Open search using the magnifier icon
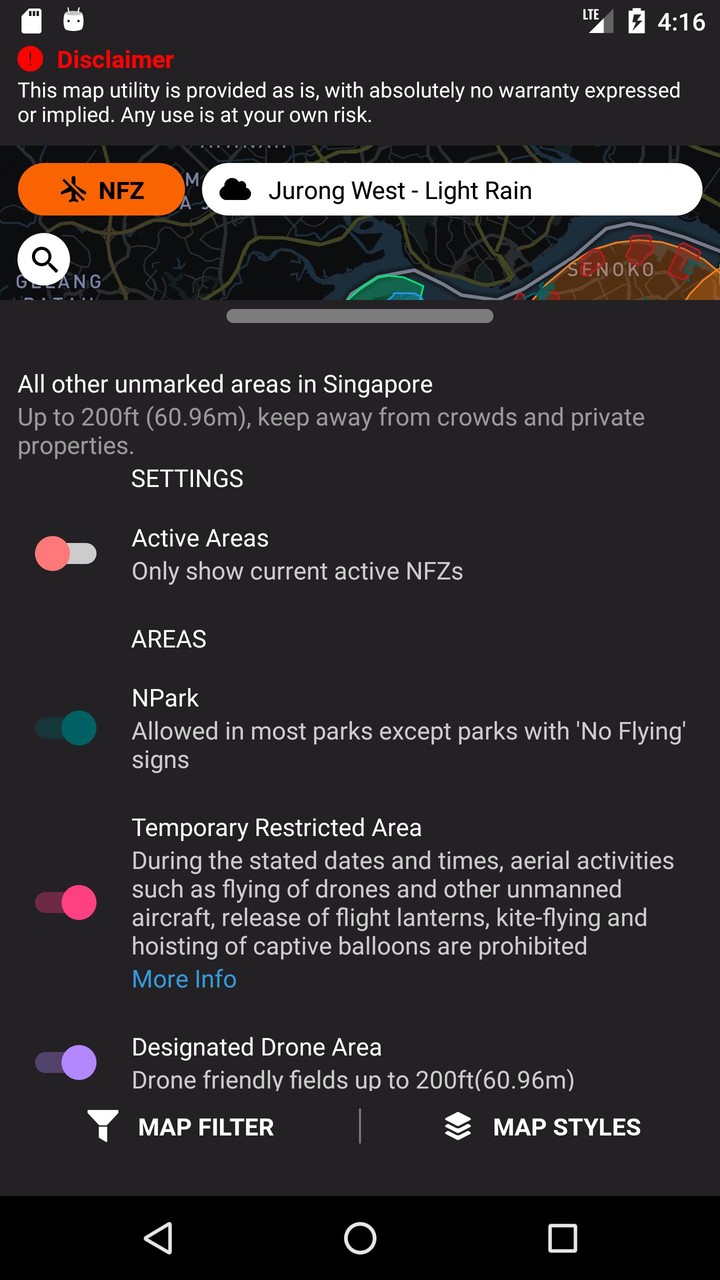 (44, 258)
